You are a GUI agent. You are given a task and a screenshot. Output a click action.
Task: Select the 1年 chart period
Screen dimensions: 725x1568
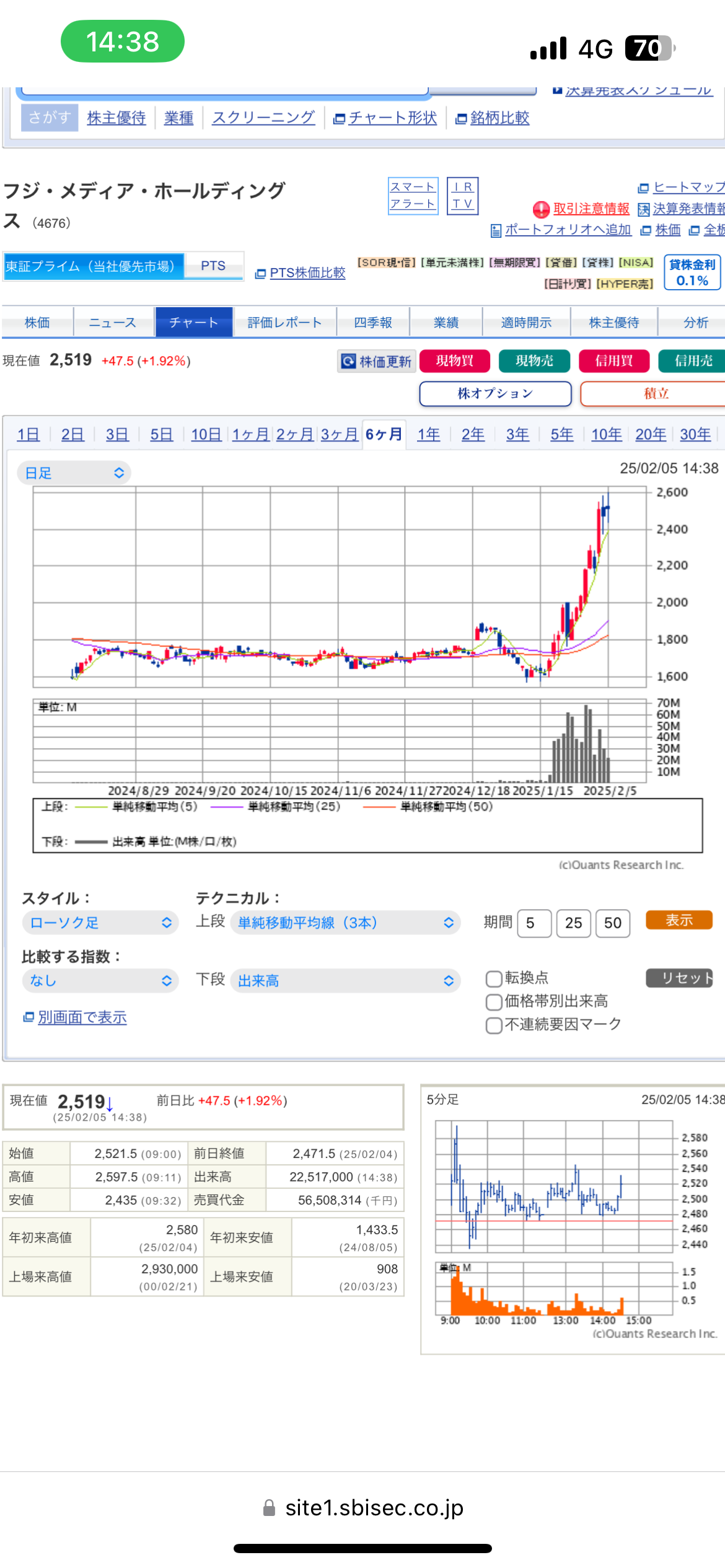point(428,435)
